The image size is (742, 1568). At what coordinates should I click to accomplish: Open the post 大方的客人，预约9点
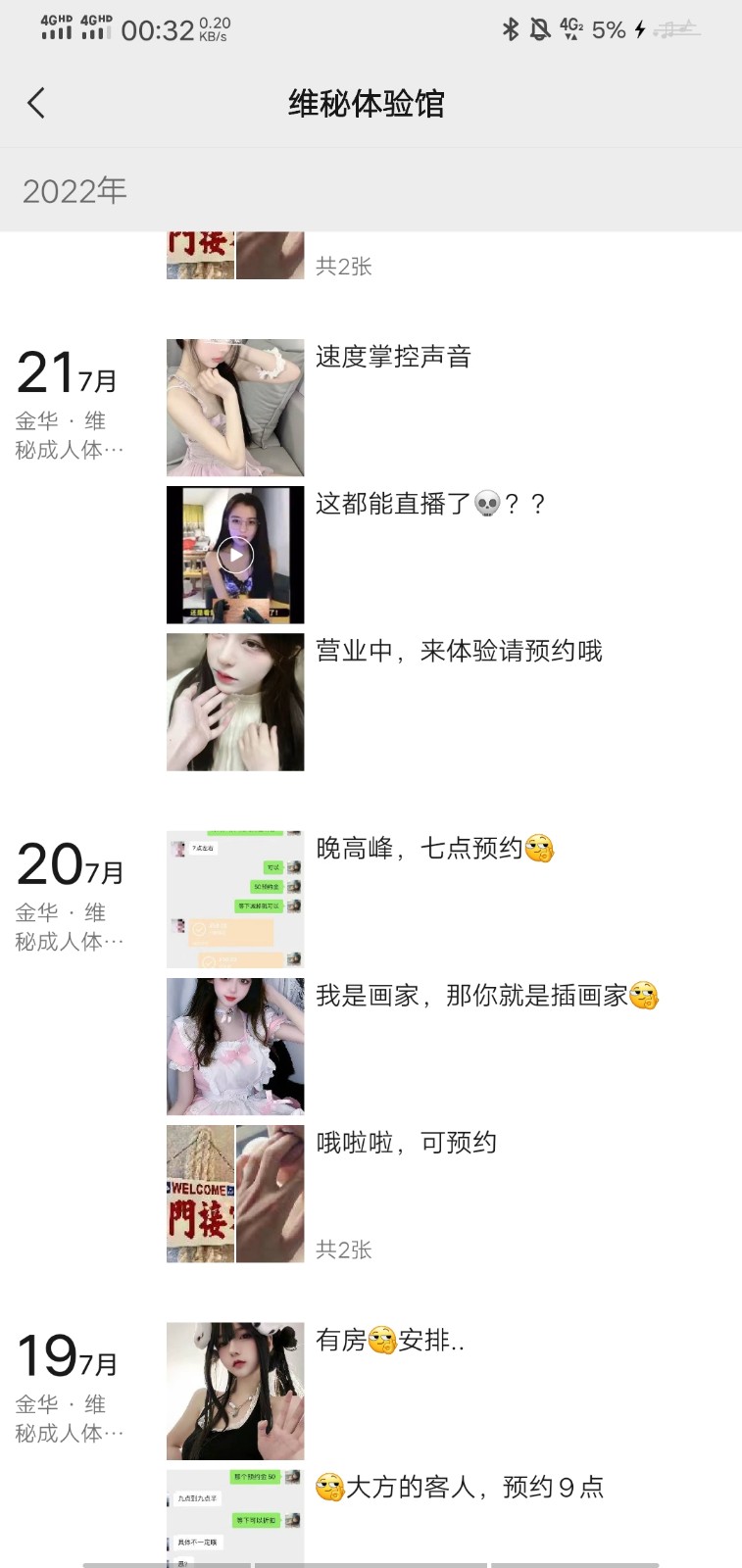click(235, 1514)
